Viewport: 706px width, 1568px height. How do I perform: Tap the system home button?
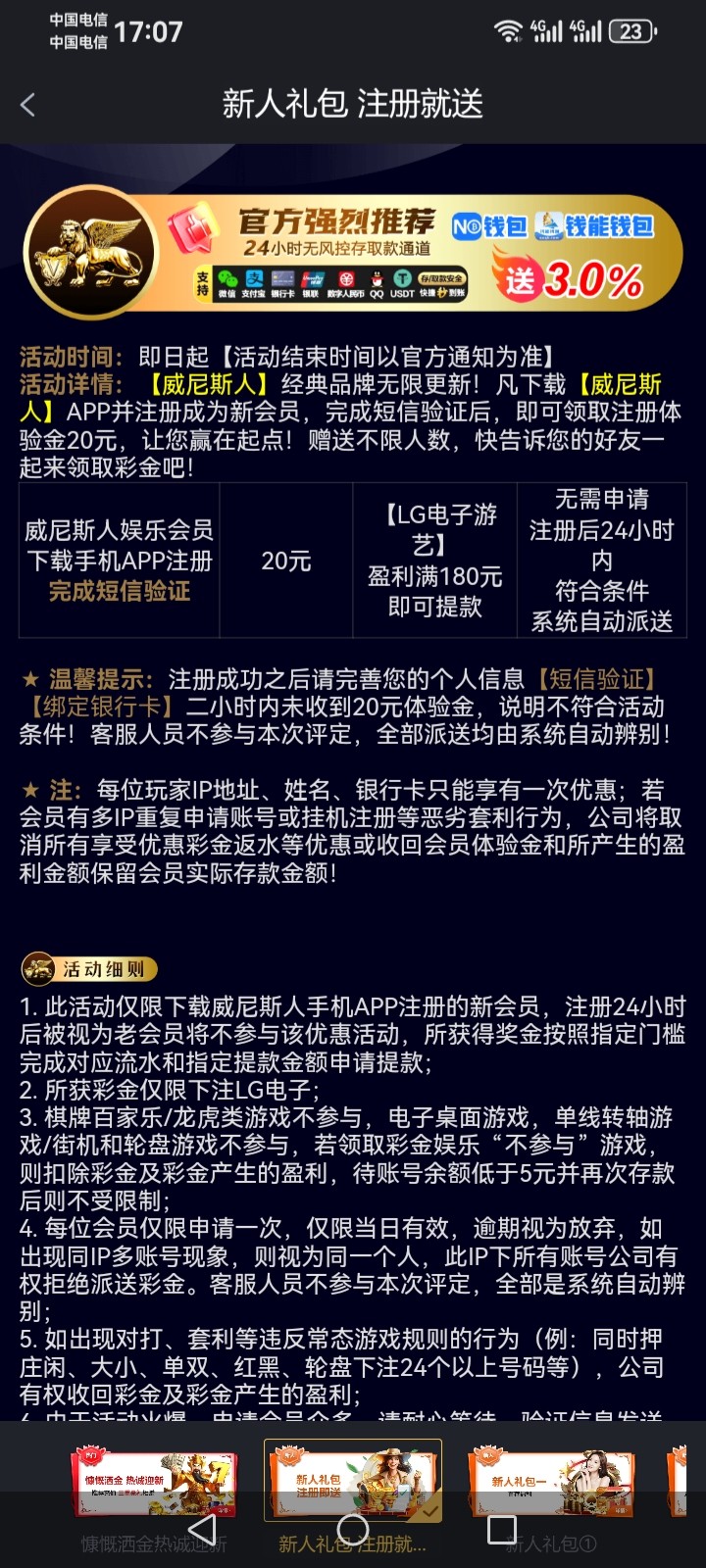pyautogui.click(x=353, y=1530)
